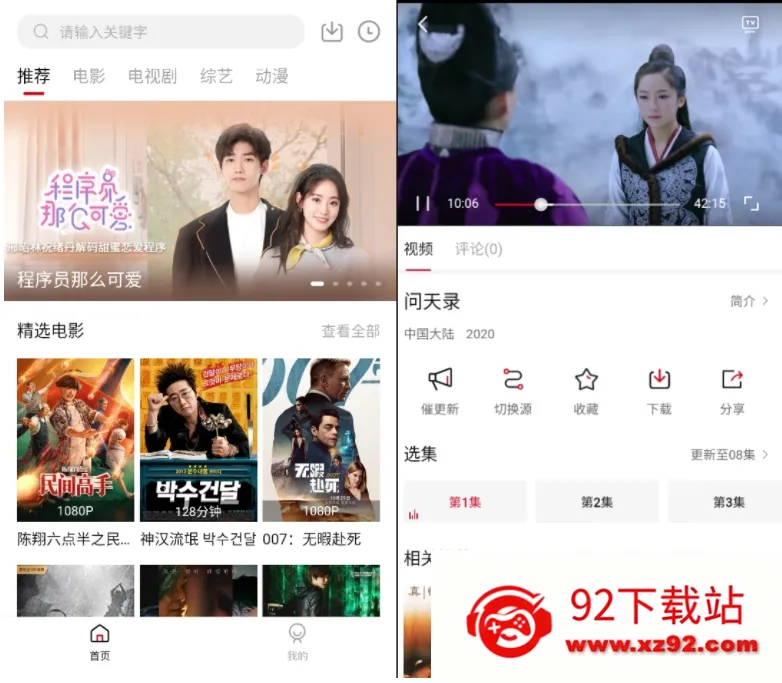Screen dimensions: 782x683
Task: Switch to the 评论(0) tab
Action: [479, 249]
